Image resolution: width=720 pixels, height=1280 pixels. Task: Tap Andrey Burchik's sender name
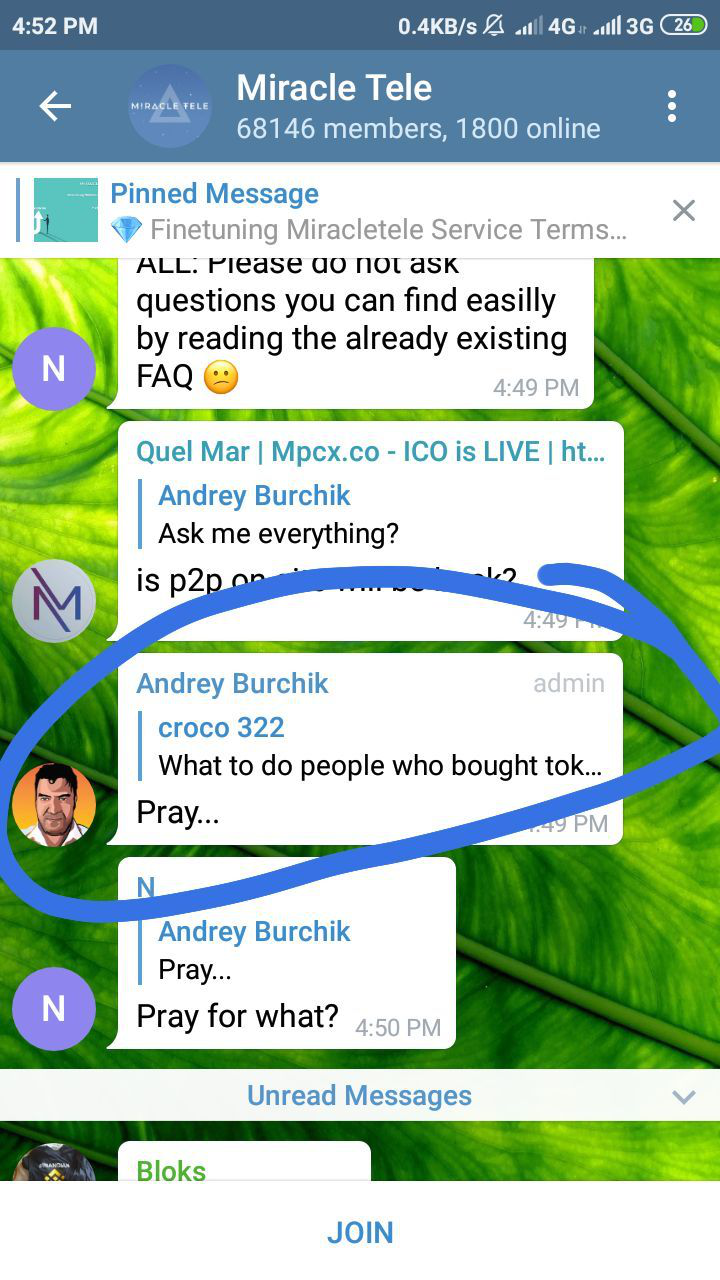click(x=232, y=684)
